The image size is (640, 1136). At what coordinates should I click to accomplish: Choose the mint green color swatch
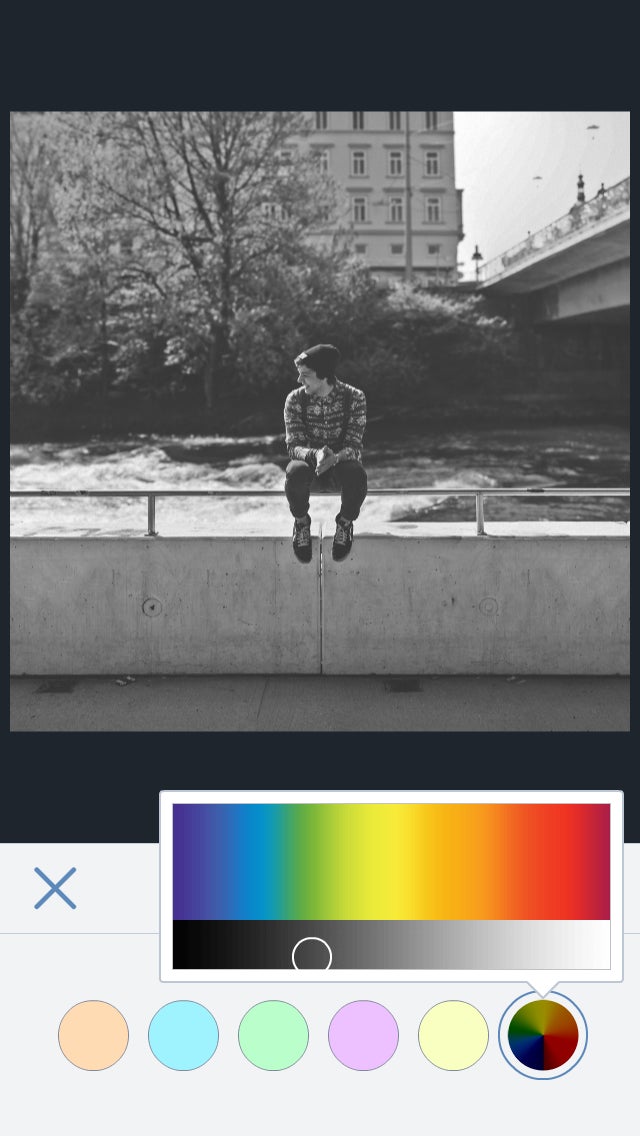click(x=273, y=1035)
